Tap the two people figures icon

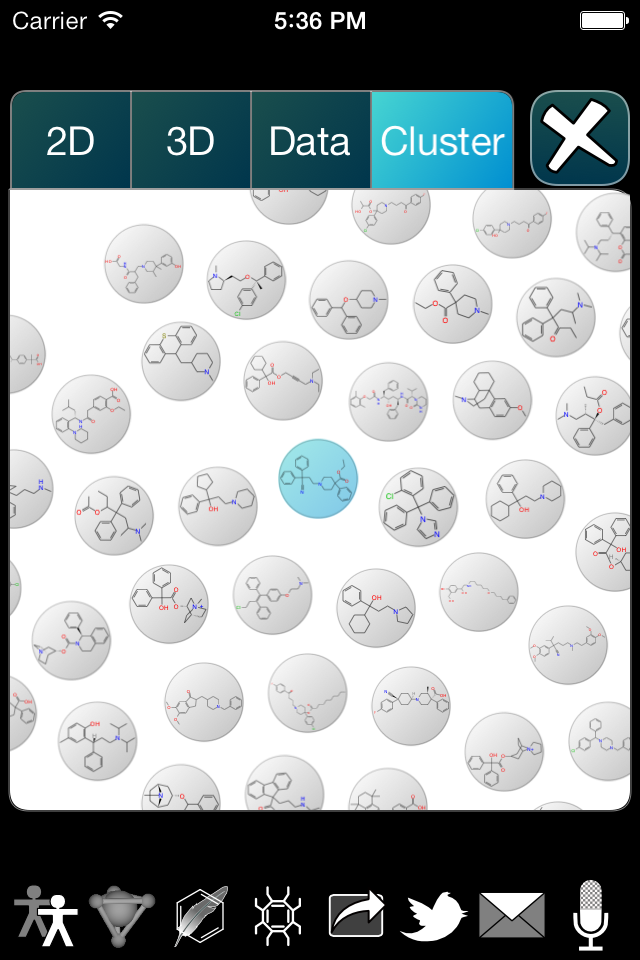[x=46, y=915]
